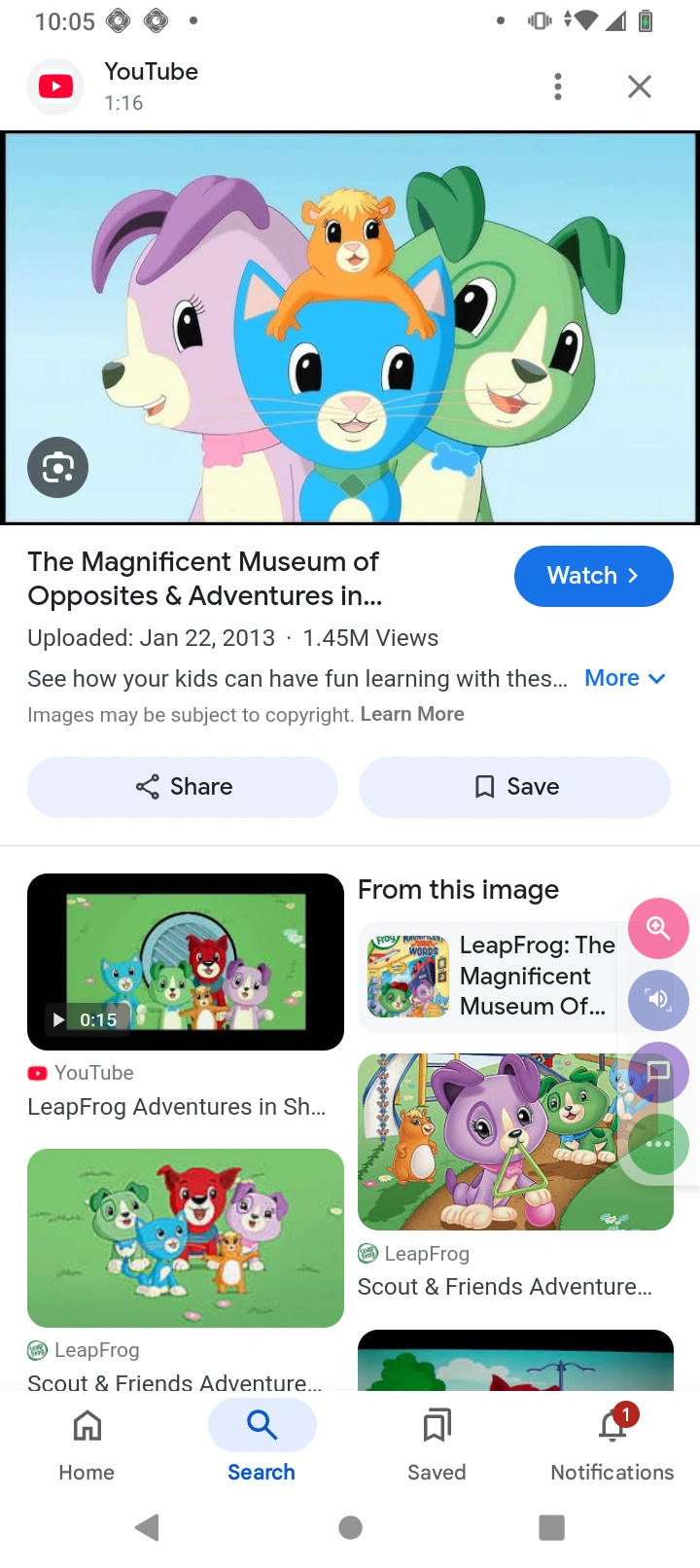Switch to the Saved tab

pos(437,1443)
